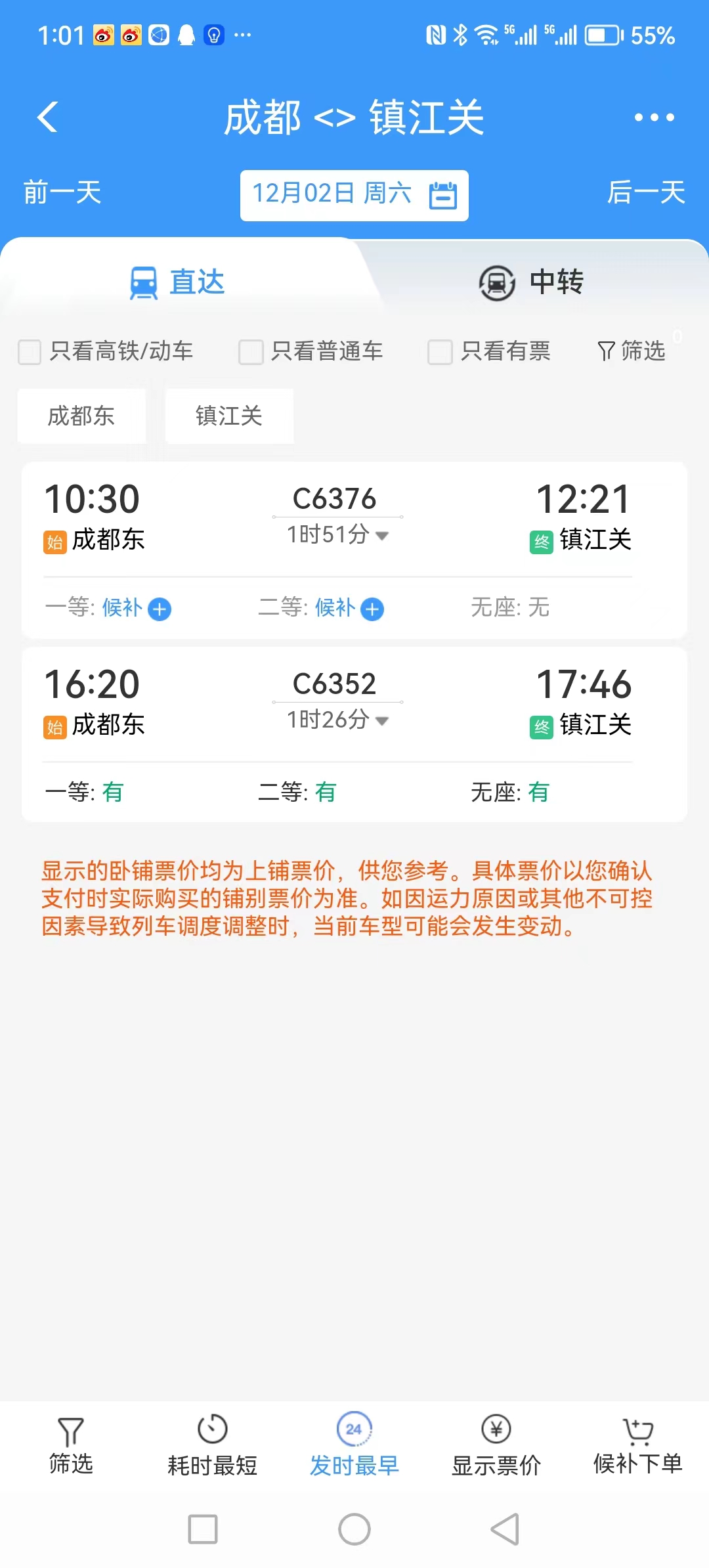
Task: Go back using the top-left arrow
Action: 48,118
